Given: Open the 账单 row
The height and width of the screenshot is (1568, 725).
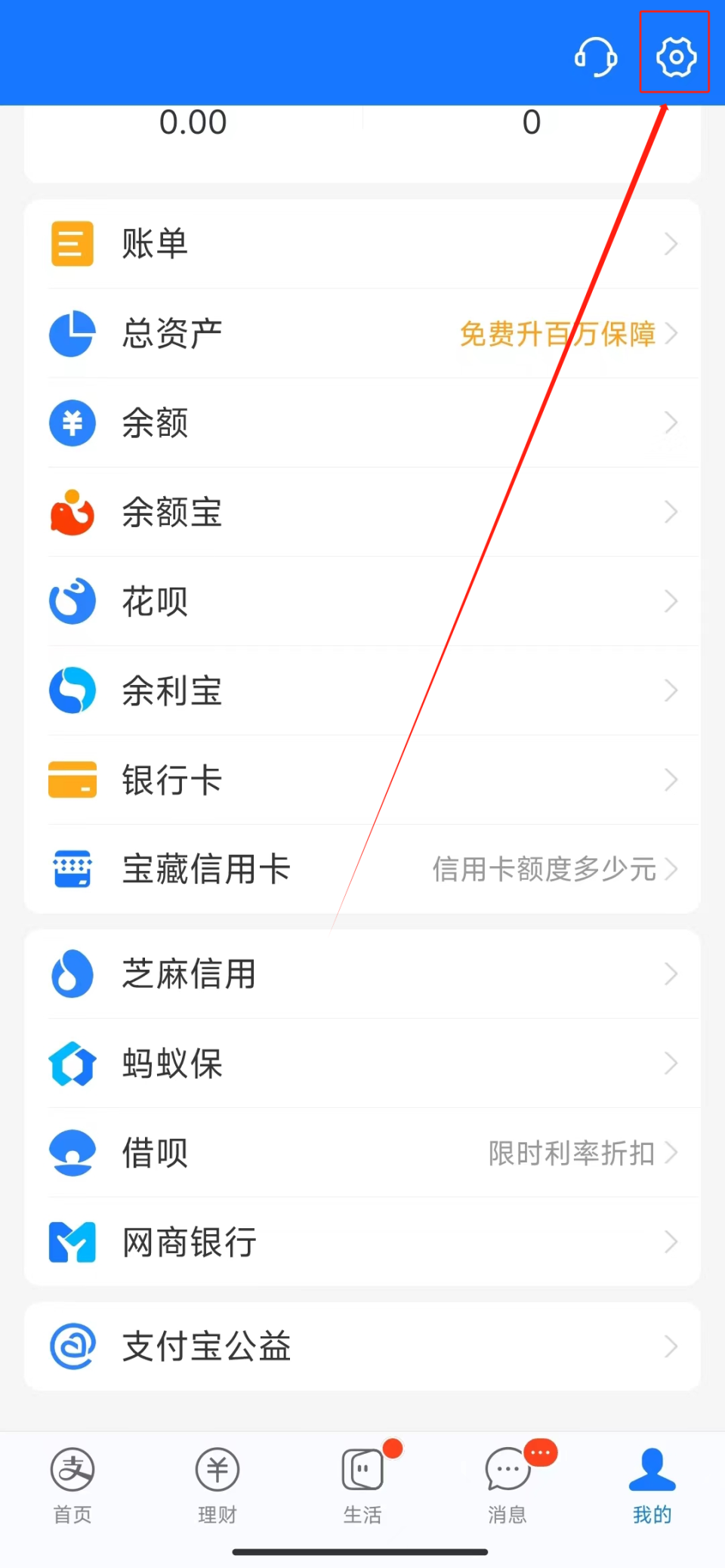Looking at the screenshot, I should pos(362,244).
